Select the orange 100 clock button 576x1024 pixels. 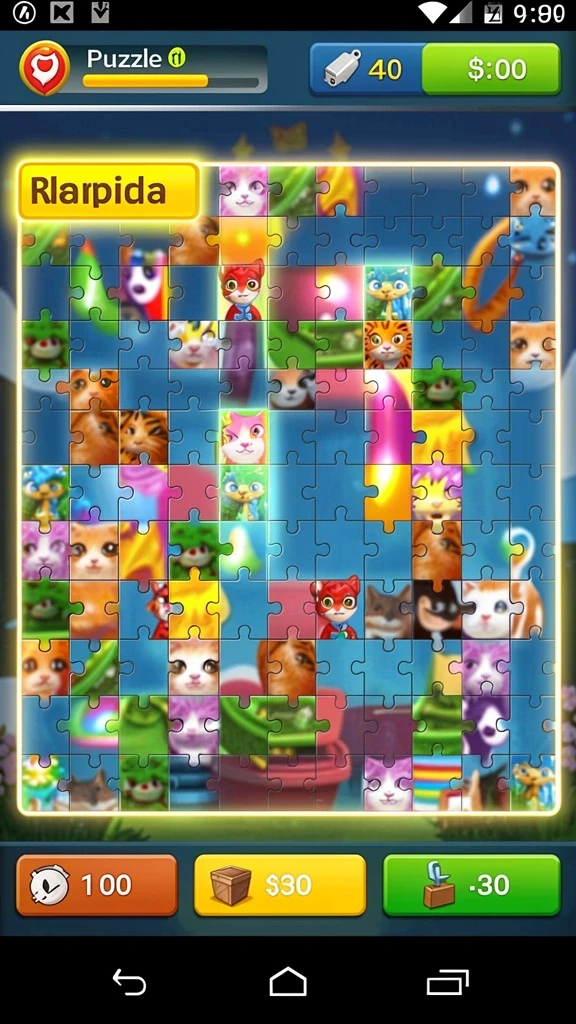click(x=97, y=885)
